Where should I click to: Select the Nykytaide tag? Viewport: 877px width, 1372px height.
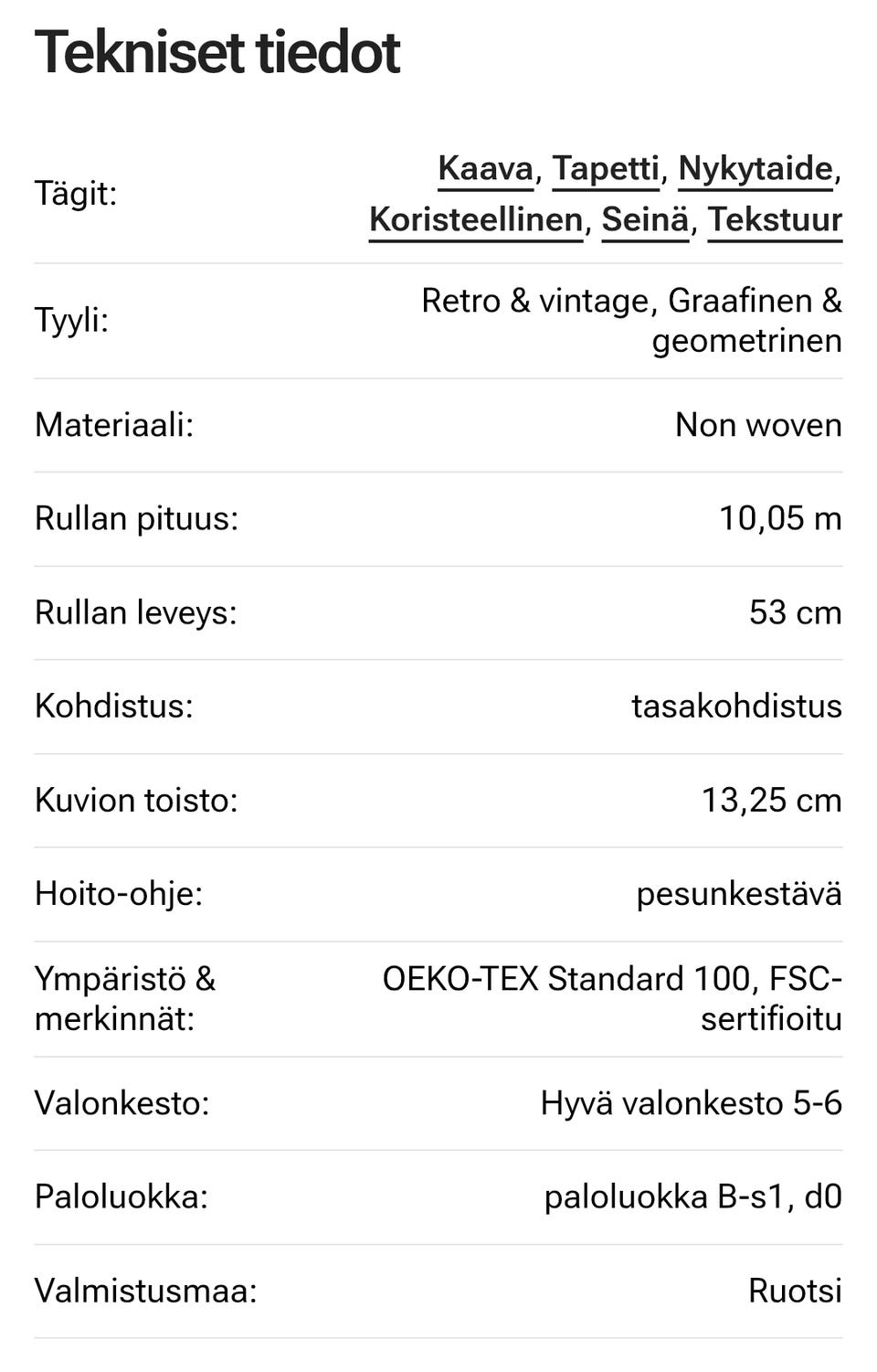tap(755, 169)
